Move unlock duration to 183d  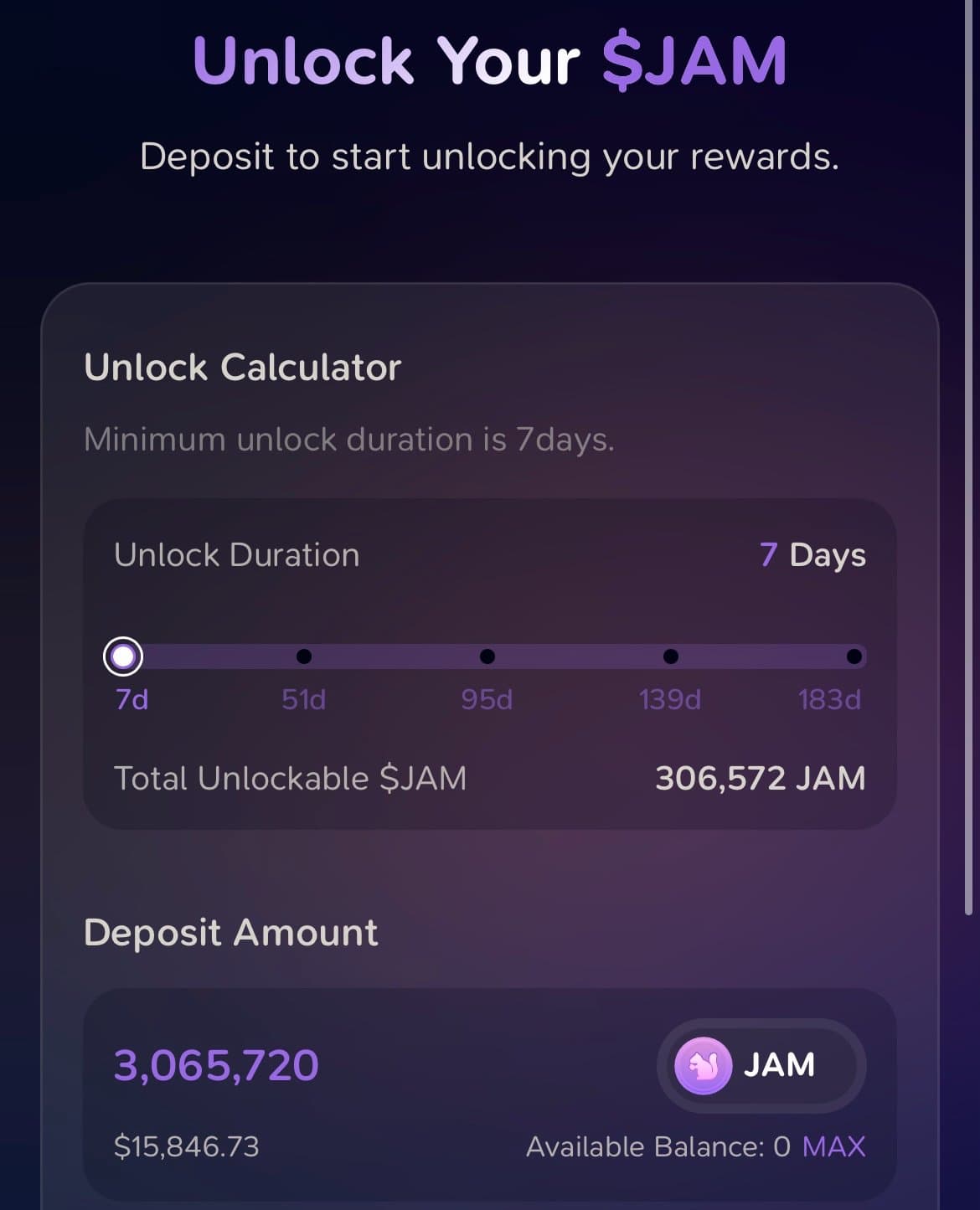click(854, 656)
